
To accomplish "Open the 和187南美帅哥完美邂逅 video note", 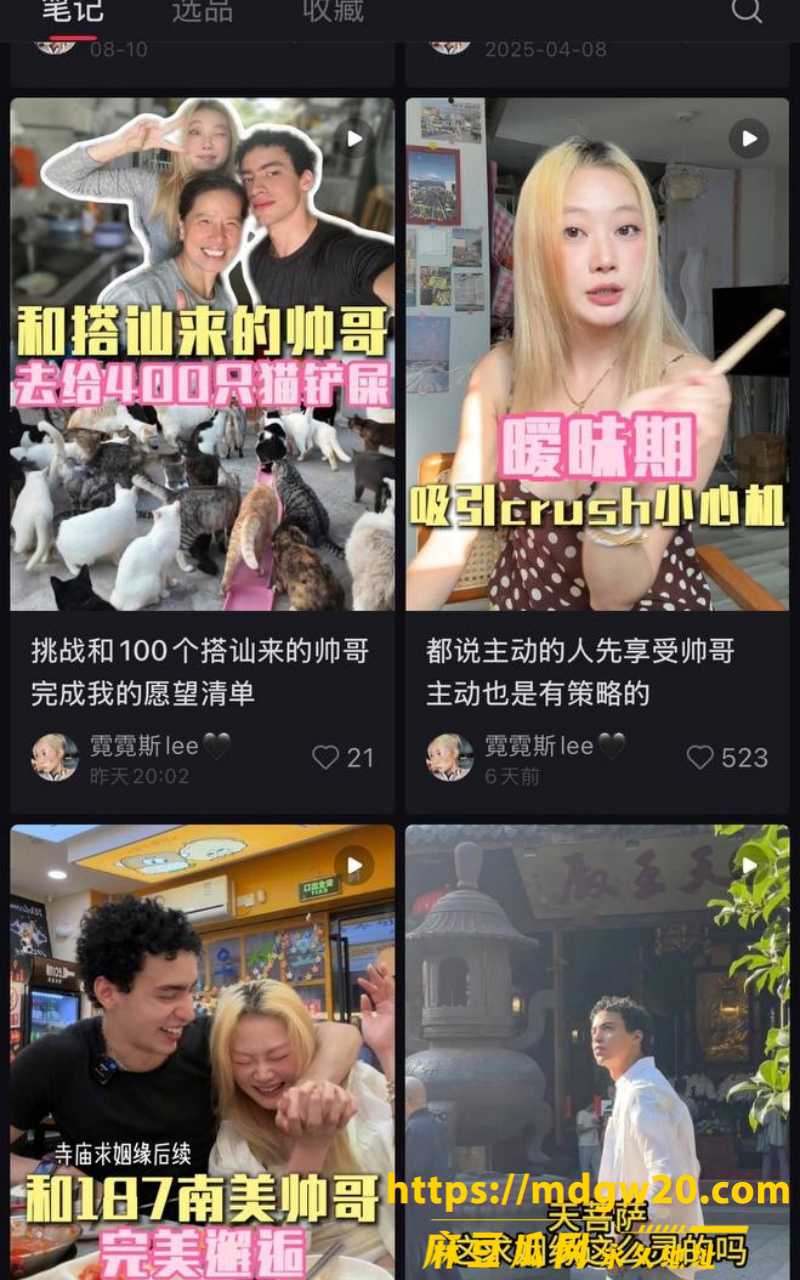I will point(203,1052).
